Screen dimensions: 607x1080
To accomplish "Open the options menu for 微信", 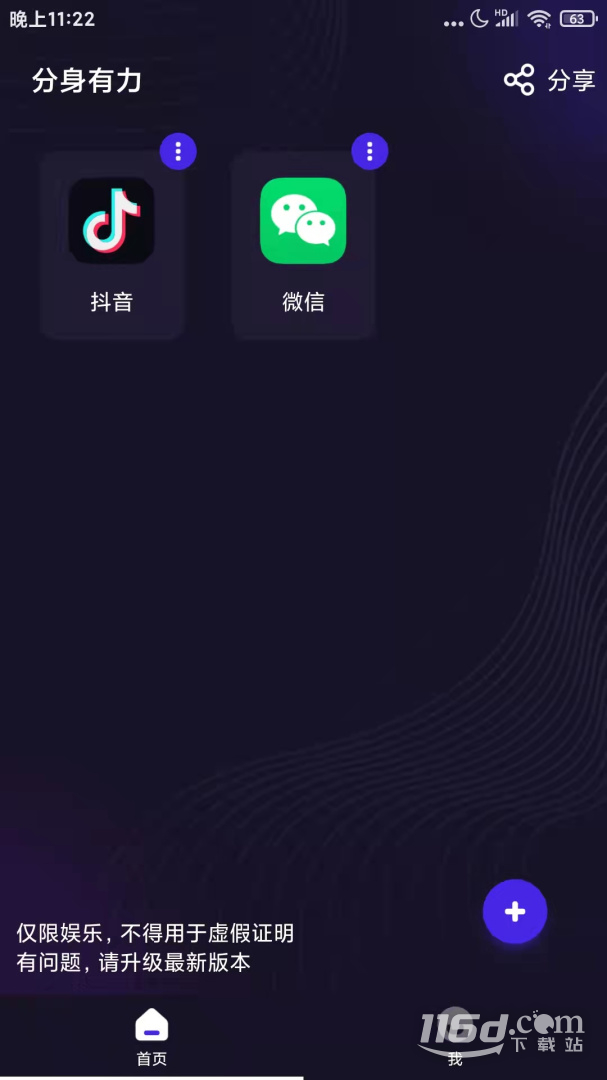I will click(370, 151).
